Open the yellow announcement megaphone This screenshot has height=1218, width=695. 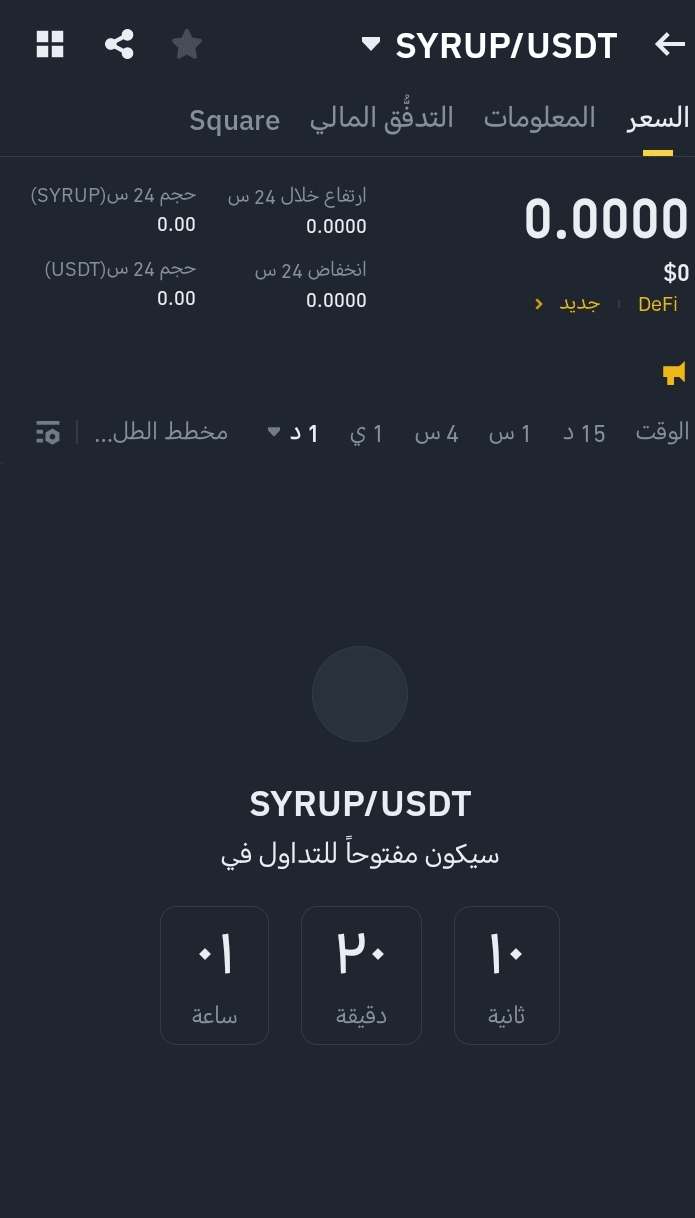[674, 374]
